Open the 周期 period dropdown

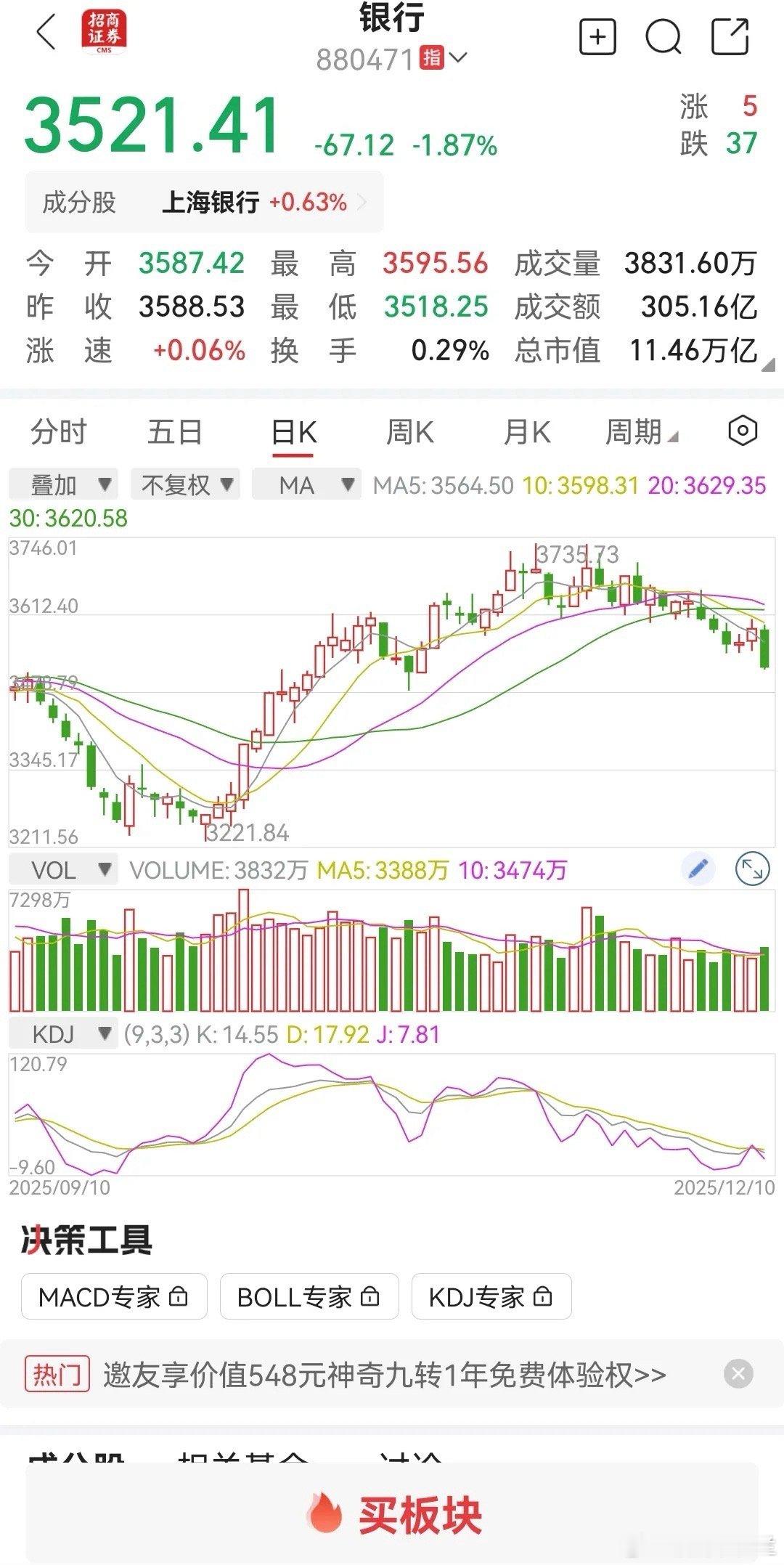coord(640,431)
